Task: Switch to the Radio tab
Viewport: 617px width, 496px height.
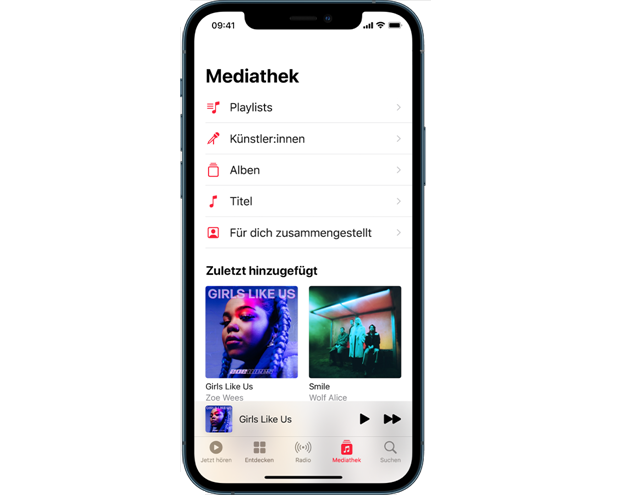Action: 303,451
